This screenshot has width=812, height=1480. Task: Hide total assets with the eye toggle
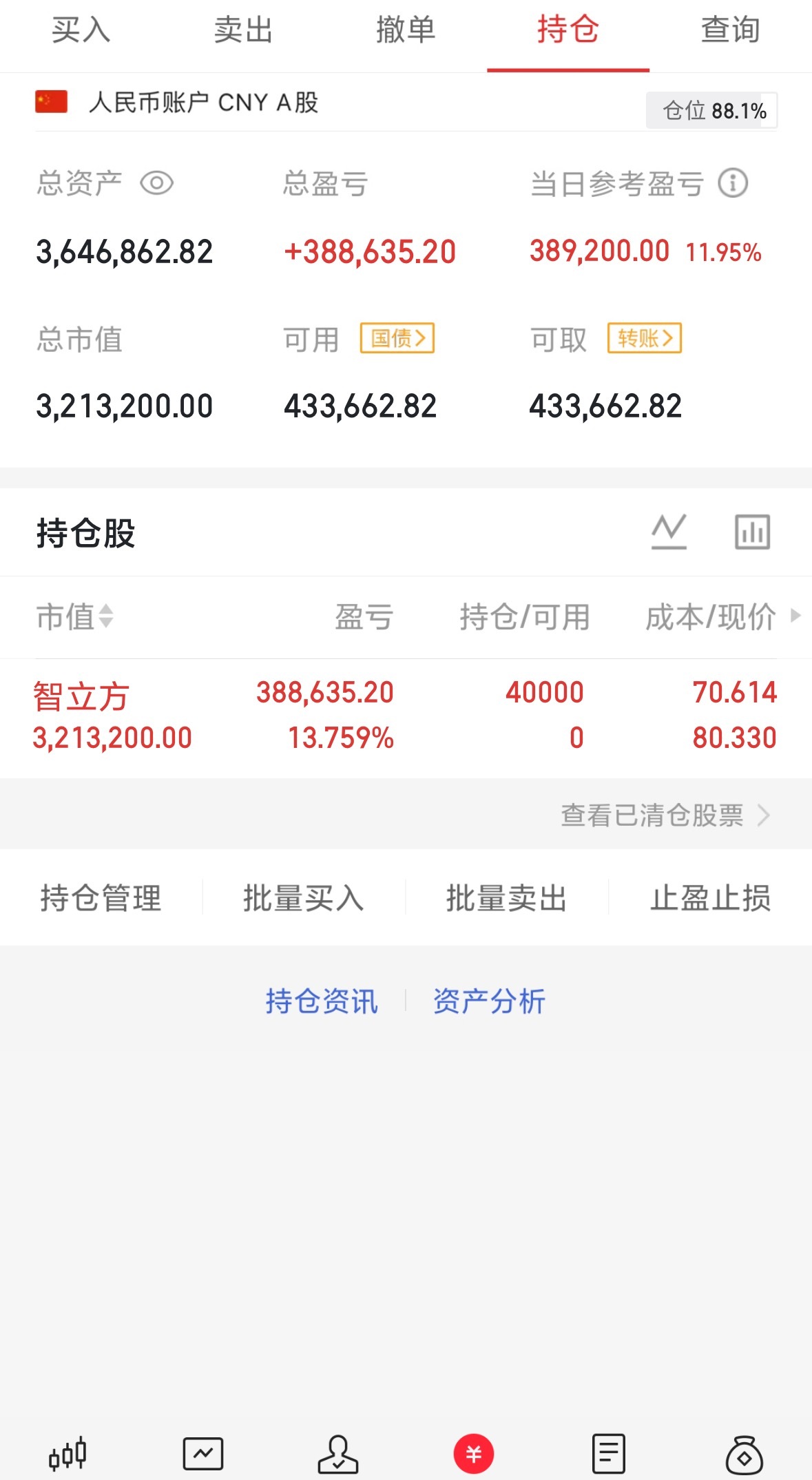pos(157,183)
